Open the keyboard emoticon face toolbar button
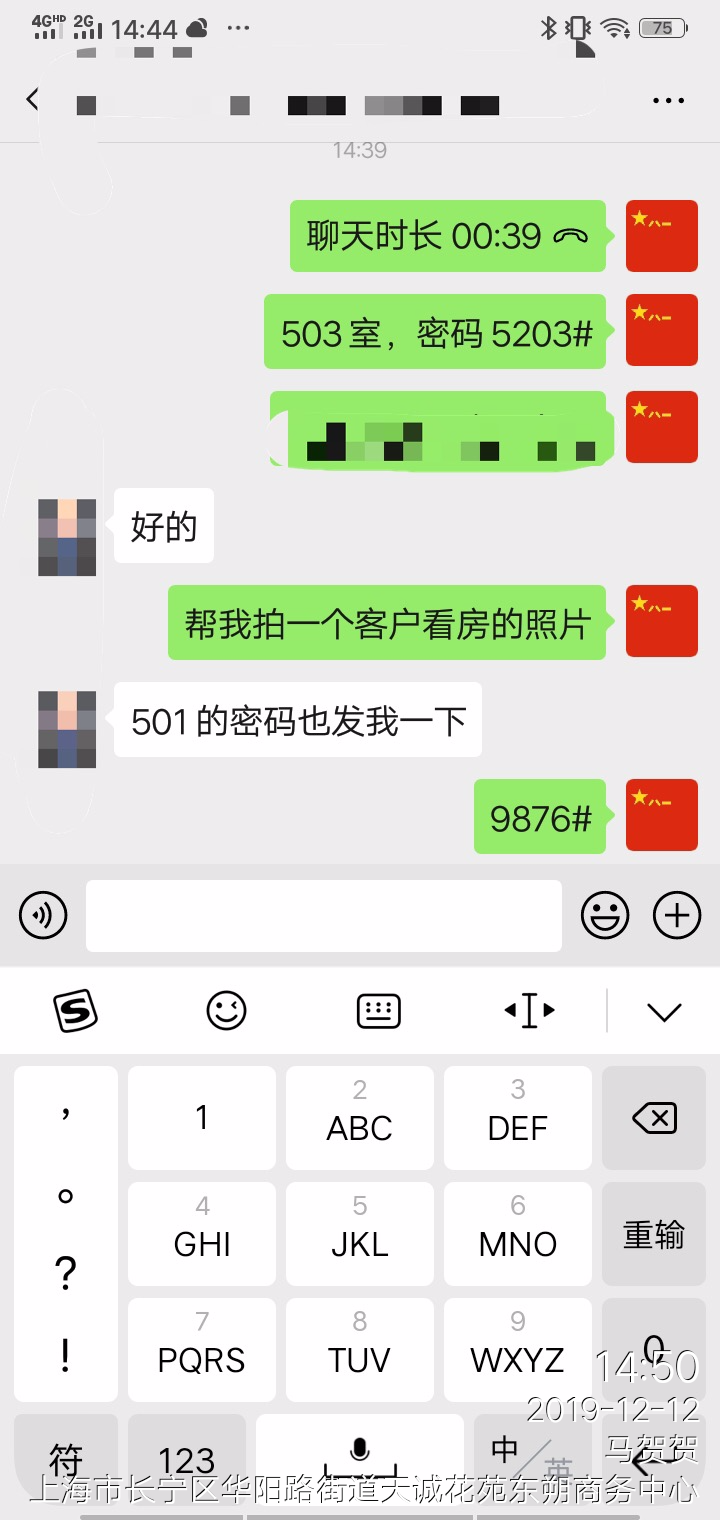This screenshot has width=720, height=1520. click(227, 1011)
